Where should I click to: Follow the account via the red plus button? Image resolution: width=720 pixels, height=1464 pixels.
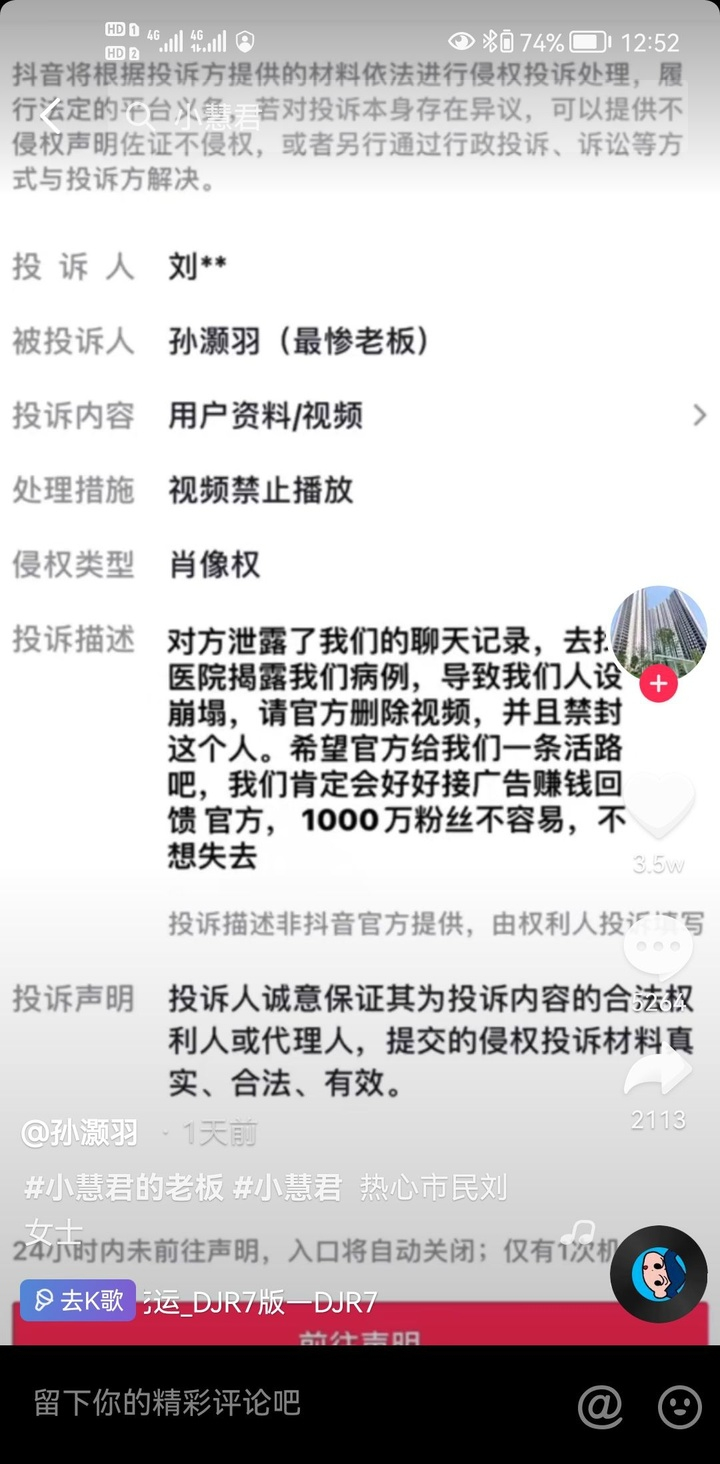(657, 684)
